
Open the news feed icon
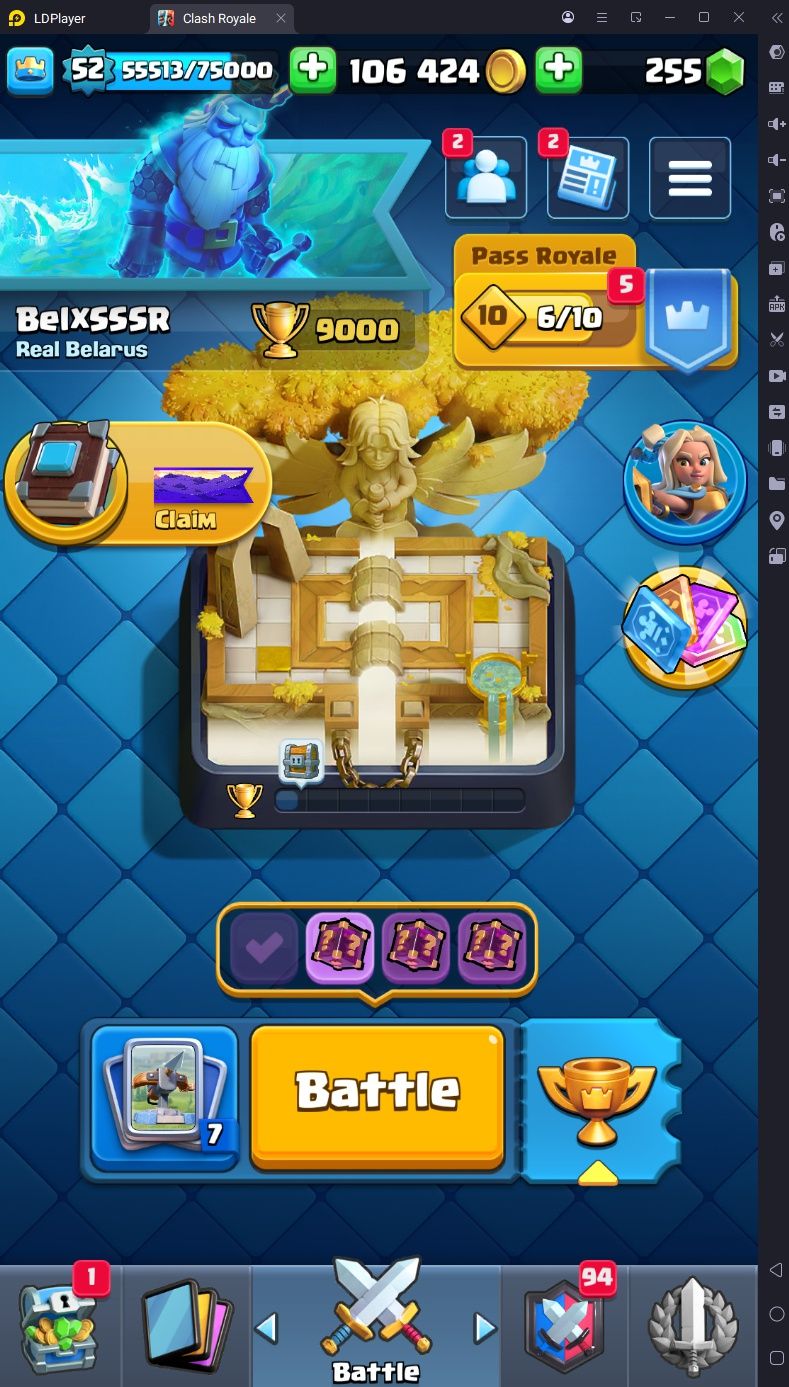588,178
